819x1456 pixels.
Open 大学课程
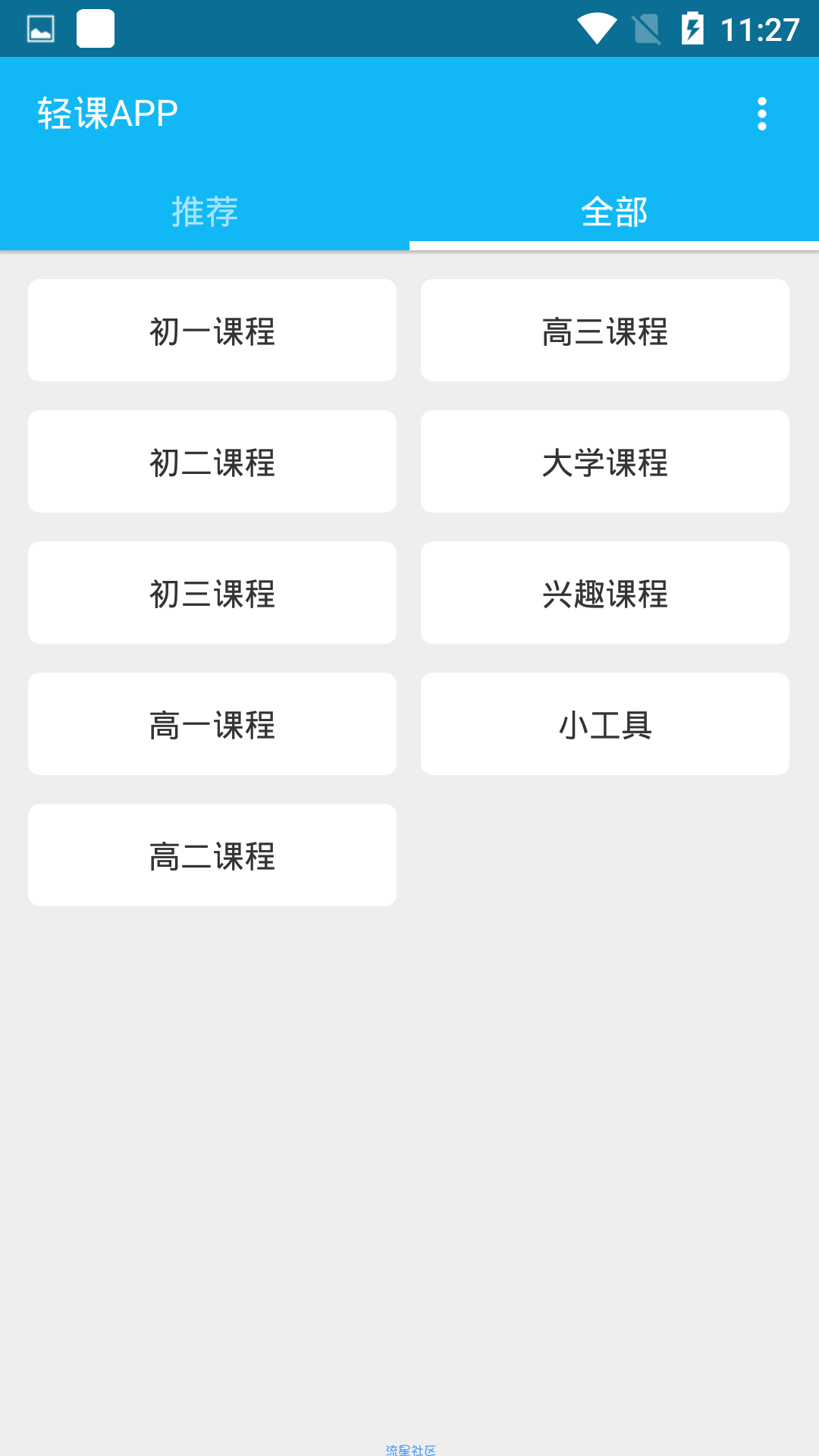click(605, 462)
